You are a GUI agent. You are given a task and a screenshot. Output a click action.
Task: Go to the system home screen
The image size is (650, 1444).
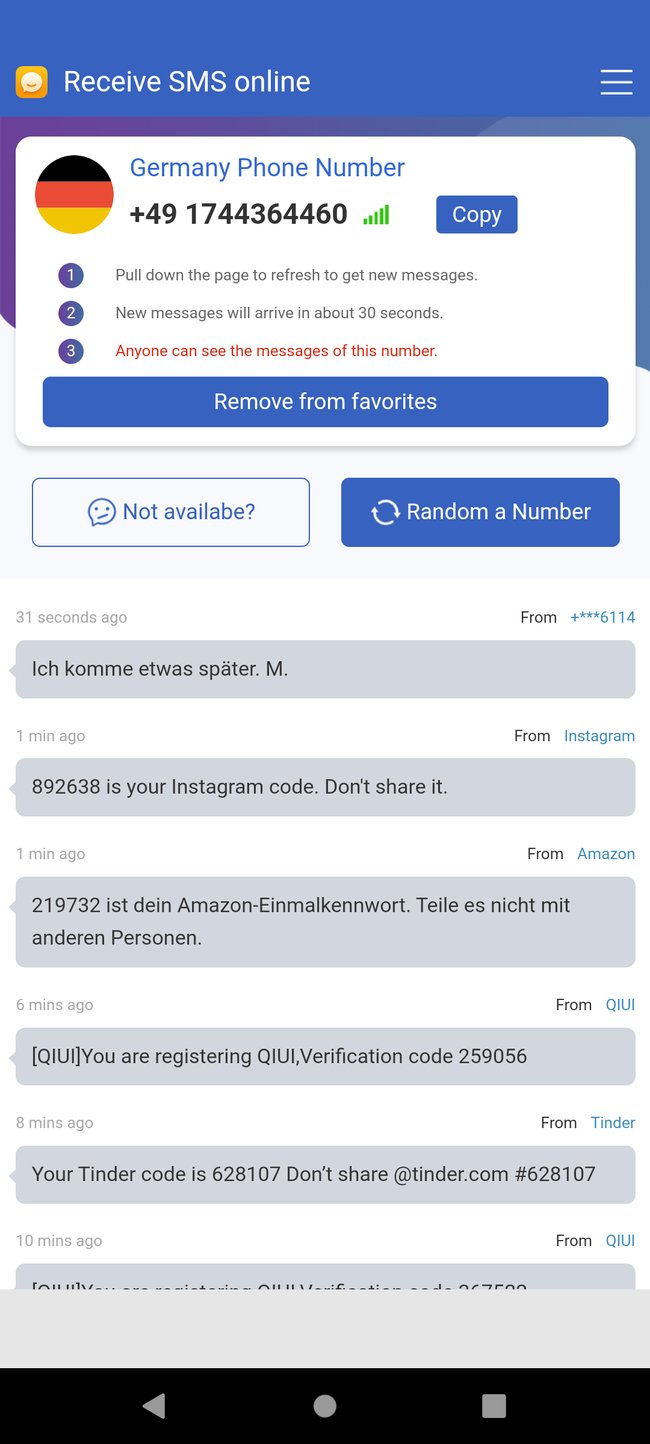point(325,1406)
